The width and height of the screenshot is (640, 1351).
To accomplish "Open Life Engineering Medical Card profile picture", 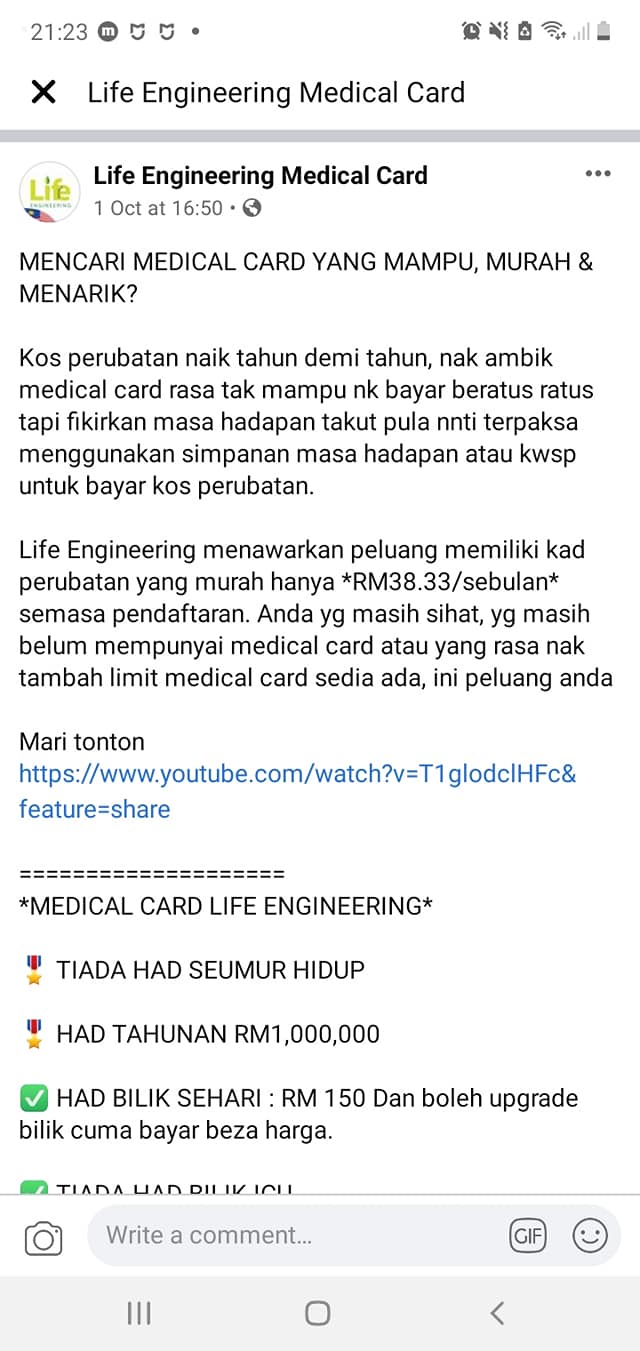I will point(50,191).
